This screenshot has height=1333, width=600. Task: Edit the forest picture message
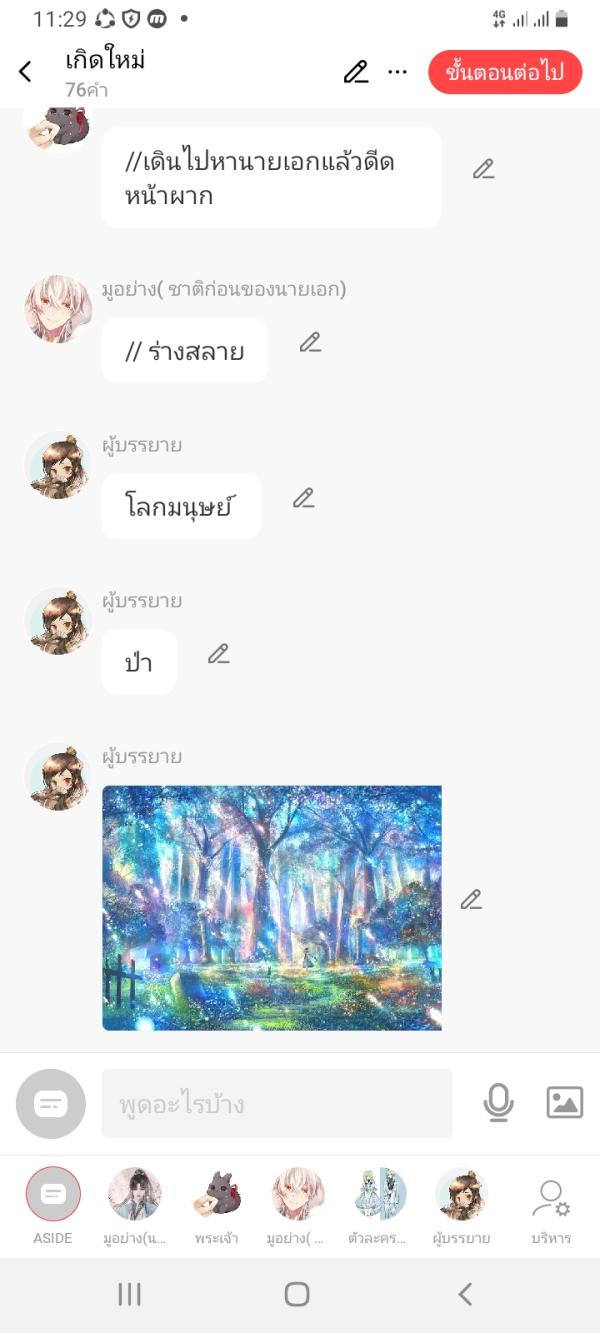pyautogui.click(x=472, y=899)
